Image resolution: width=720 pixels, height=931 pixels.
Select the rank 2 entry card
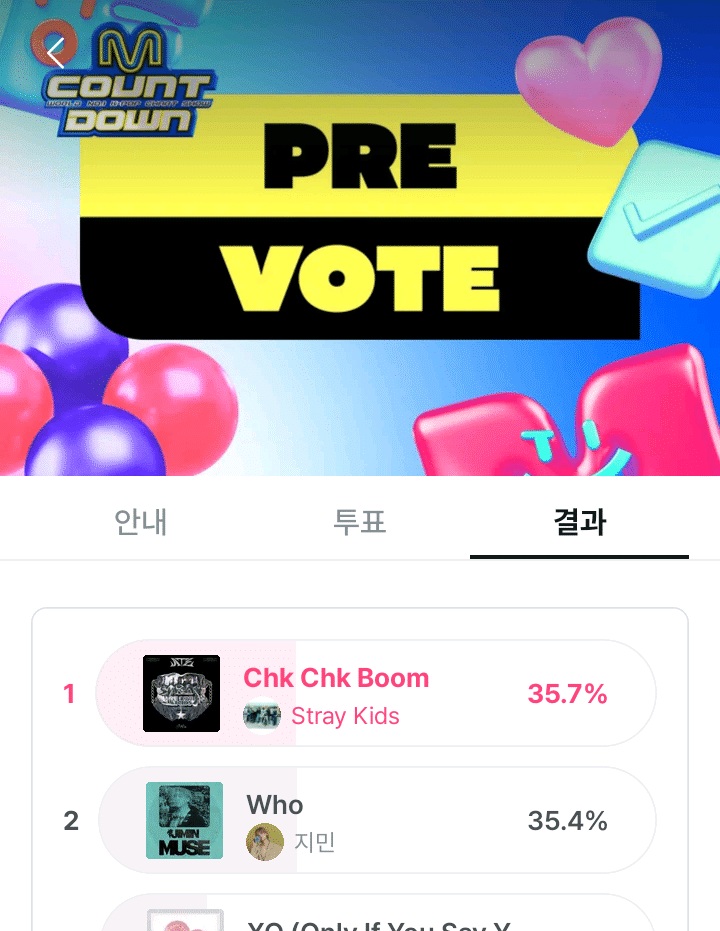click(x=375, y=820)
